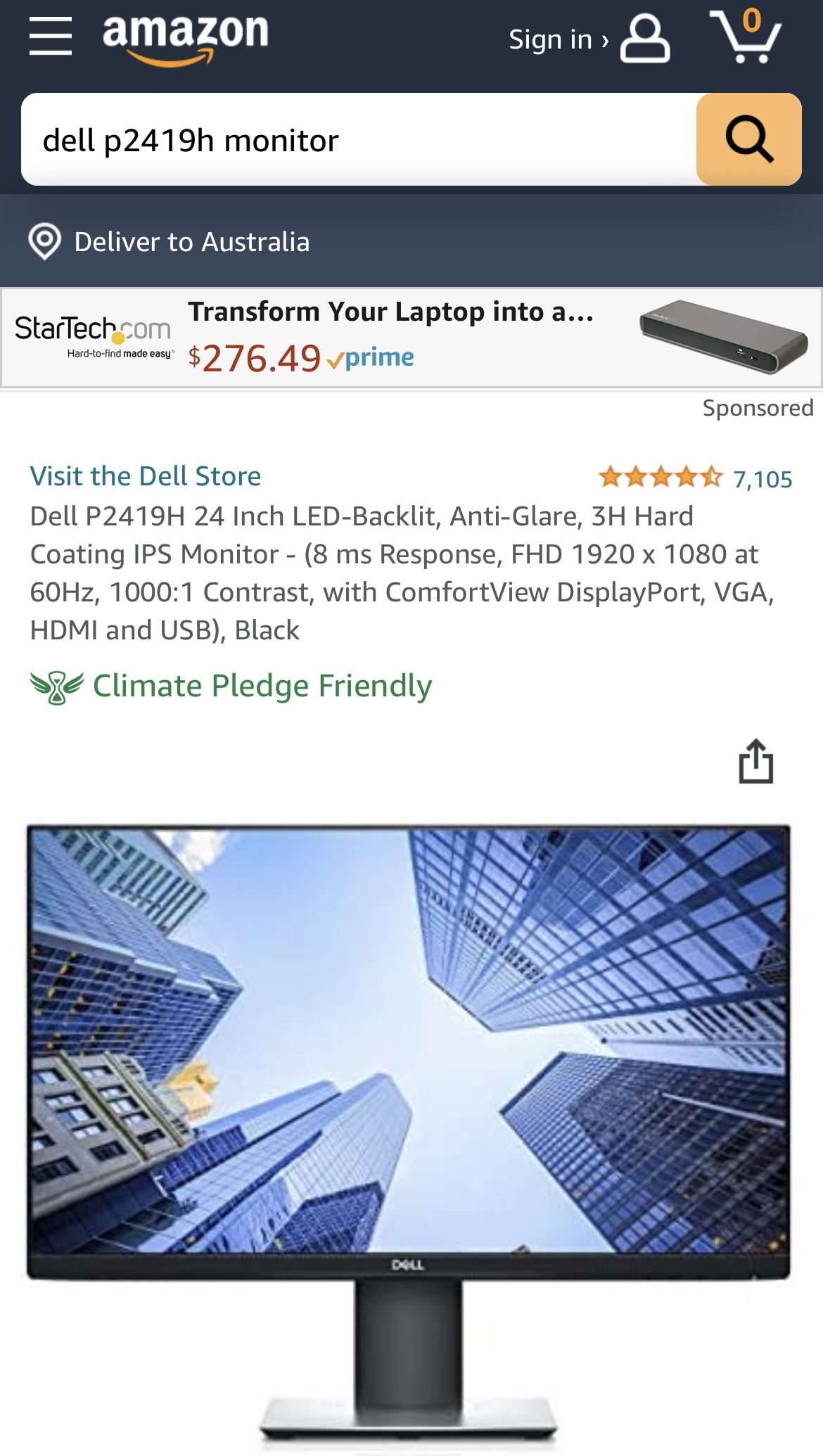Submit search with the magnifier button

748,139
